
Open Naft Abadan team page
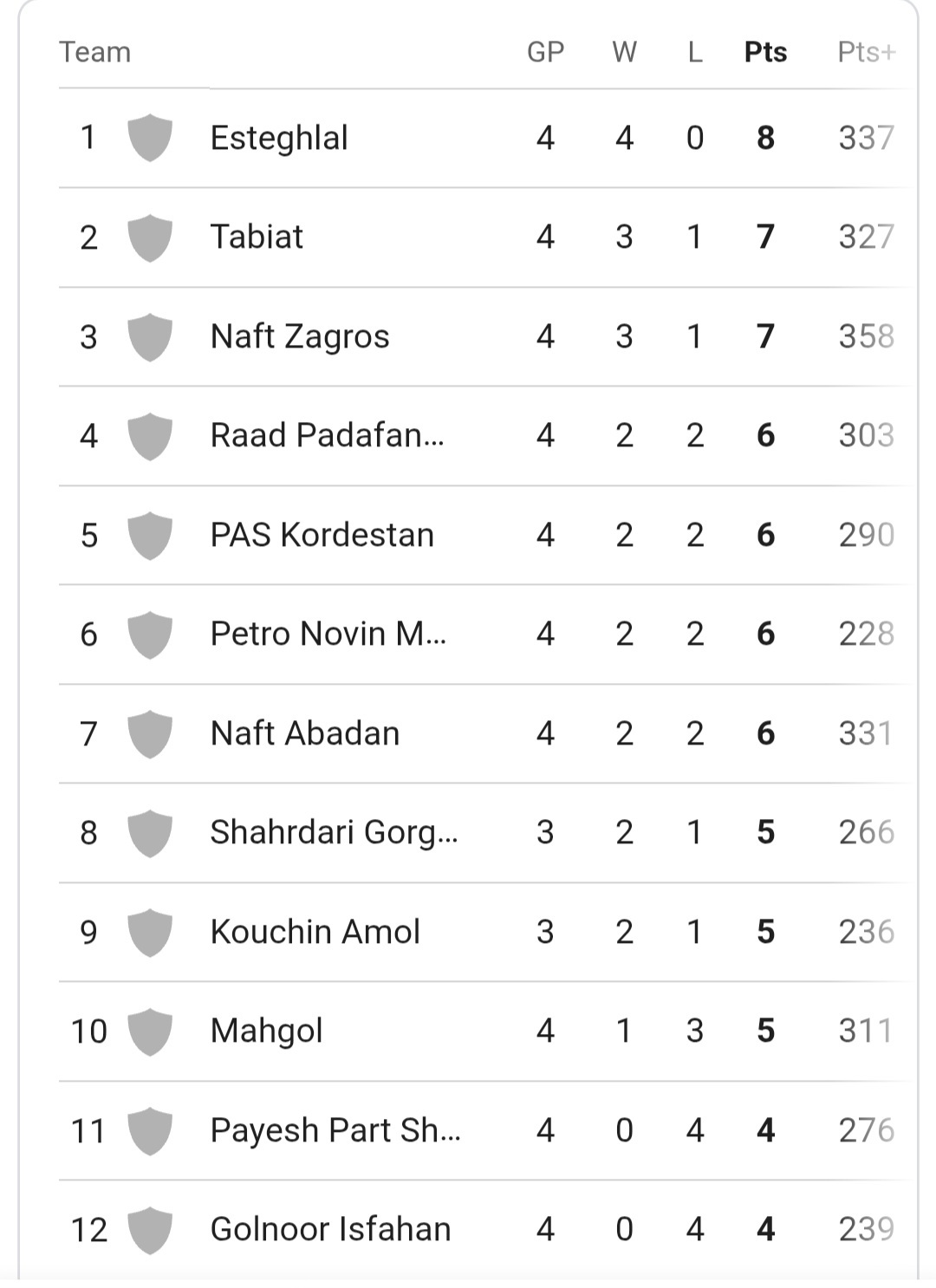pos(305,733)
